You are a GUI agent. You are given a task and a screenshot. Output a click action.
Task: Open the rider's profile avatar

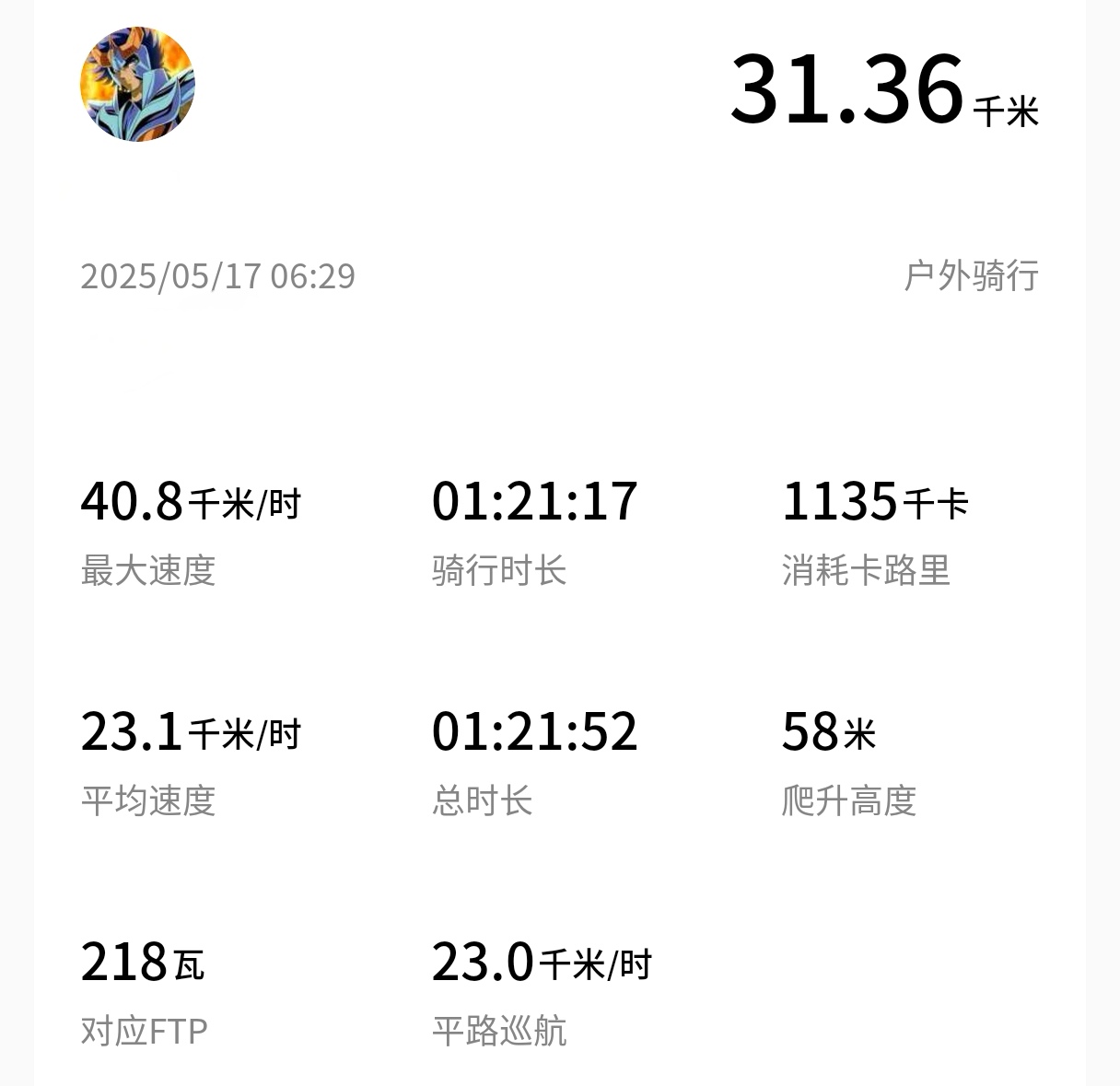tap(138, 85)
